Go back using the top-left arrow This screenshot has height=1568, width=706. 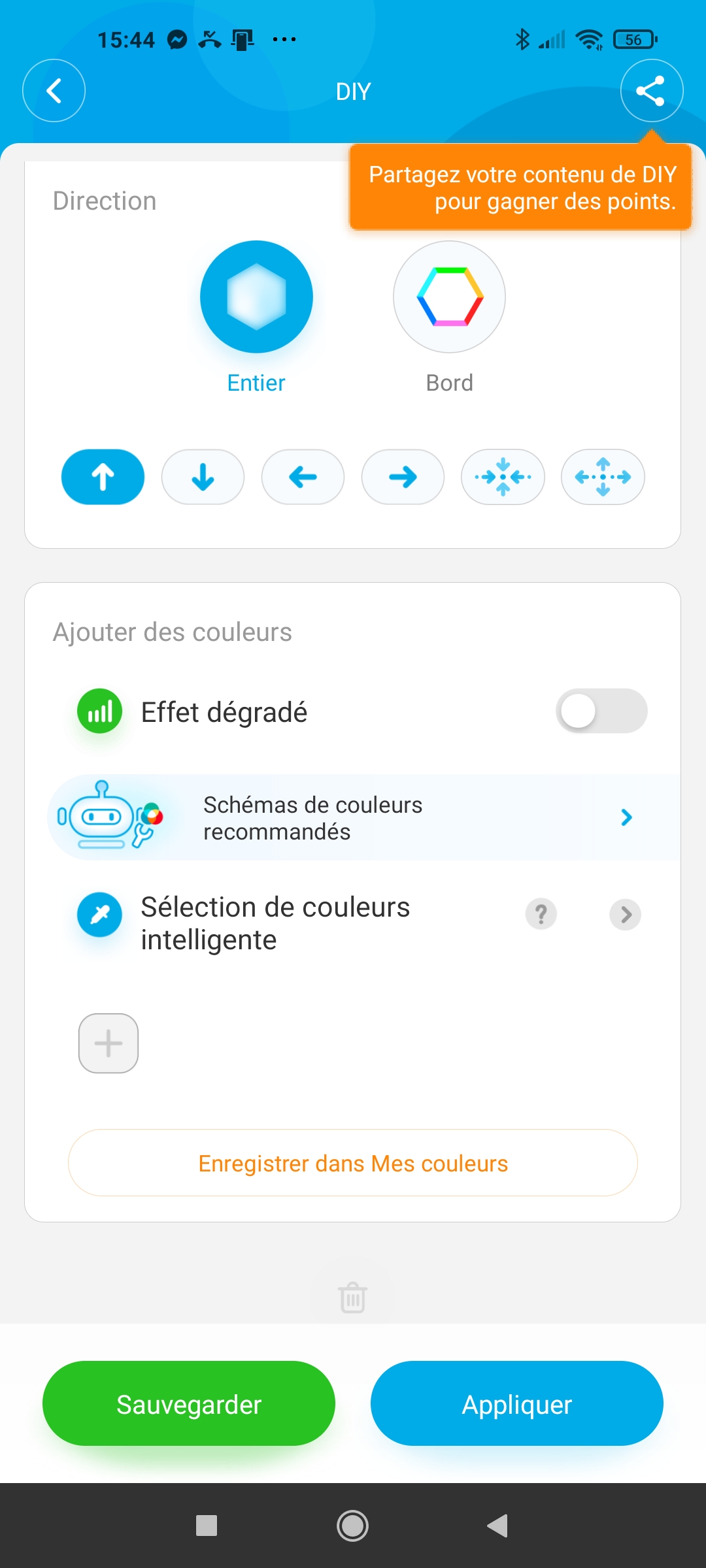click(54, 91)
